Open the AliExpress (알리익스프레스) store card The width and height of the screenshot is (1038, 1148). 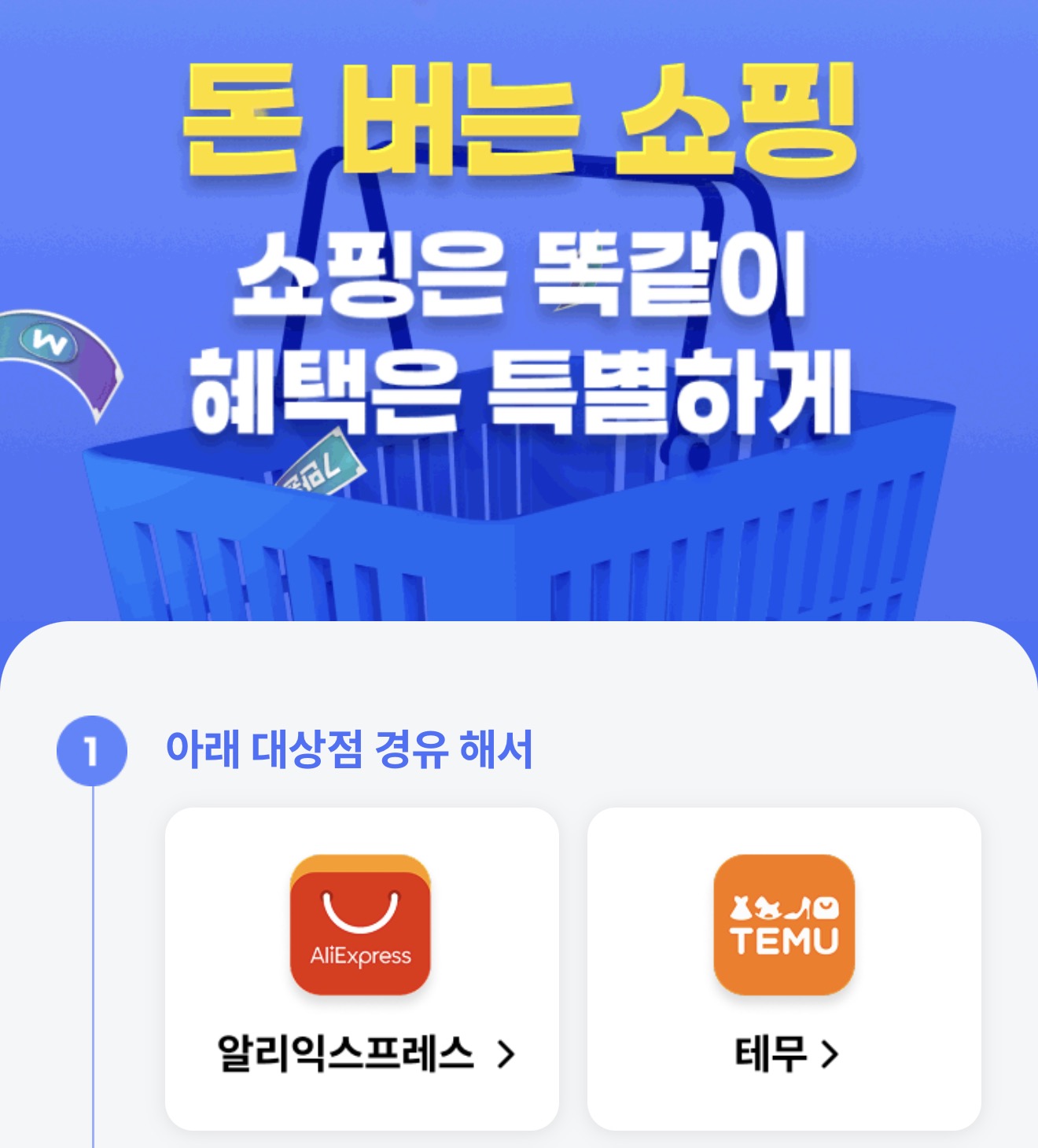click(x=362, y=969)
